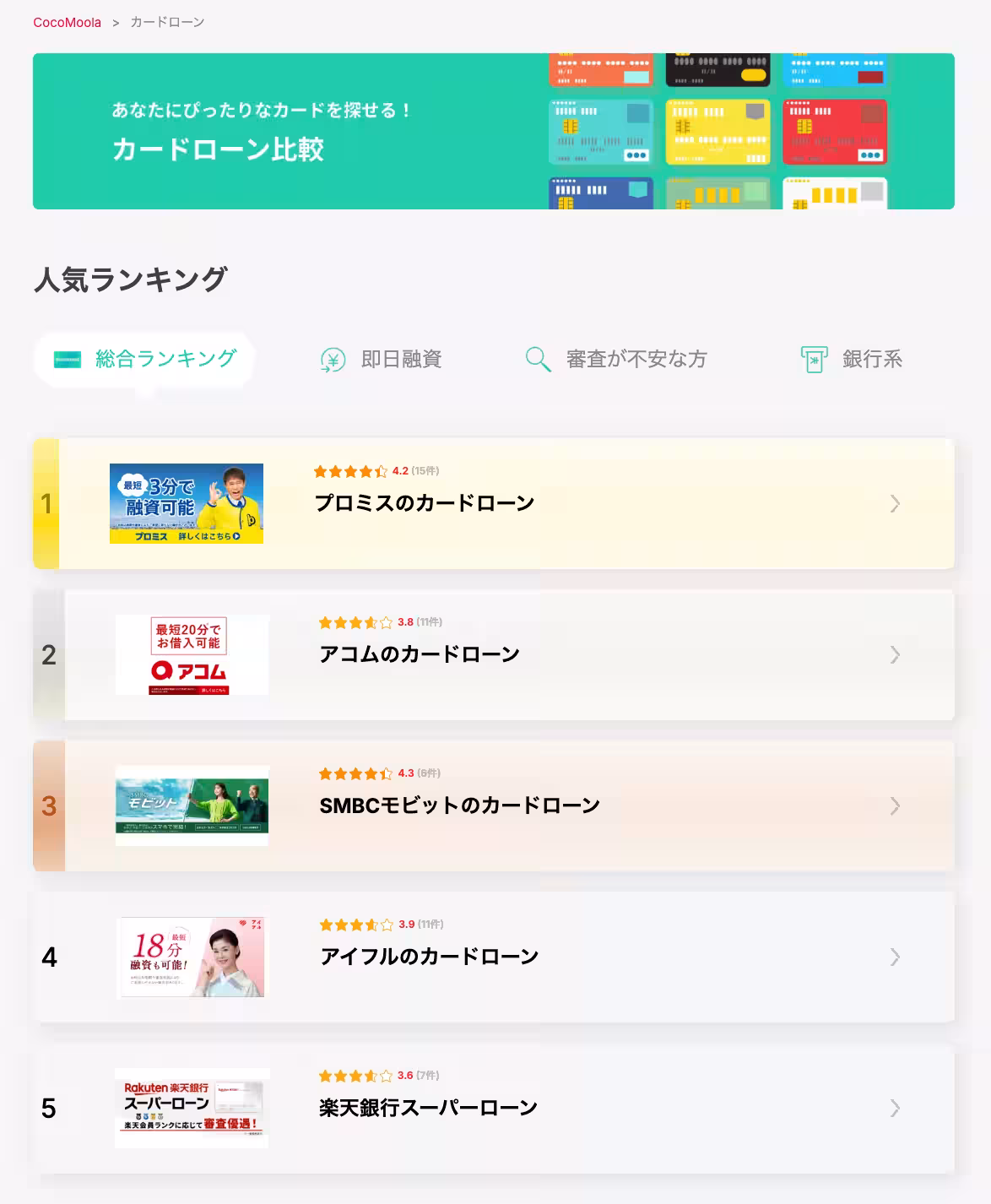Open SMBCモビットのカードローン from its title
Viewport: 991px width, 1204px height.
click(459, 805)
